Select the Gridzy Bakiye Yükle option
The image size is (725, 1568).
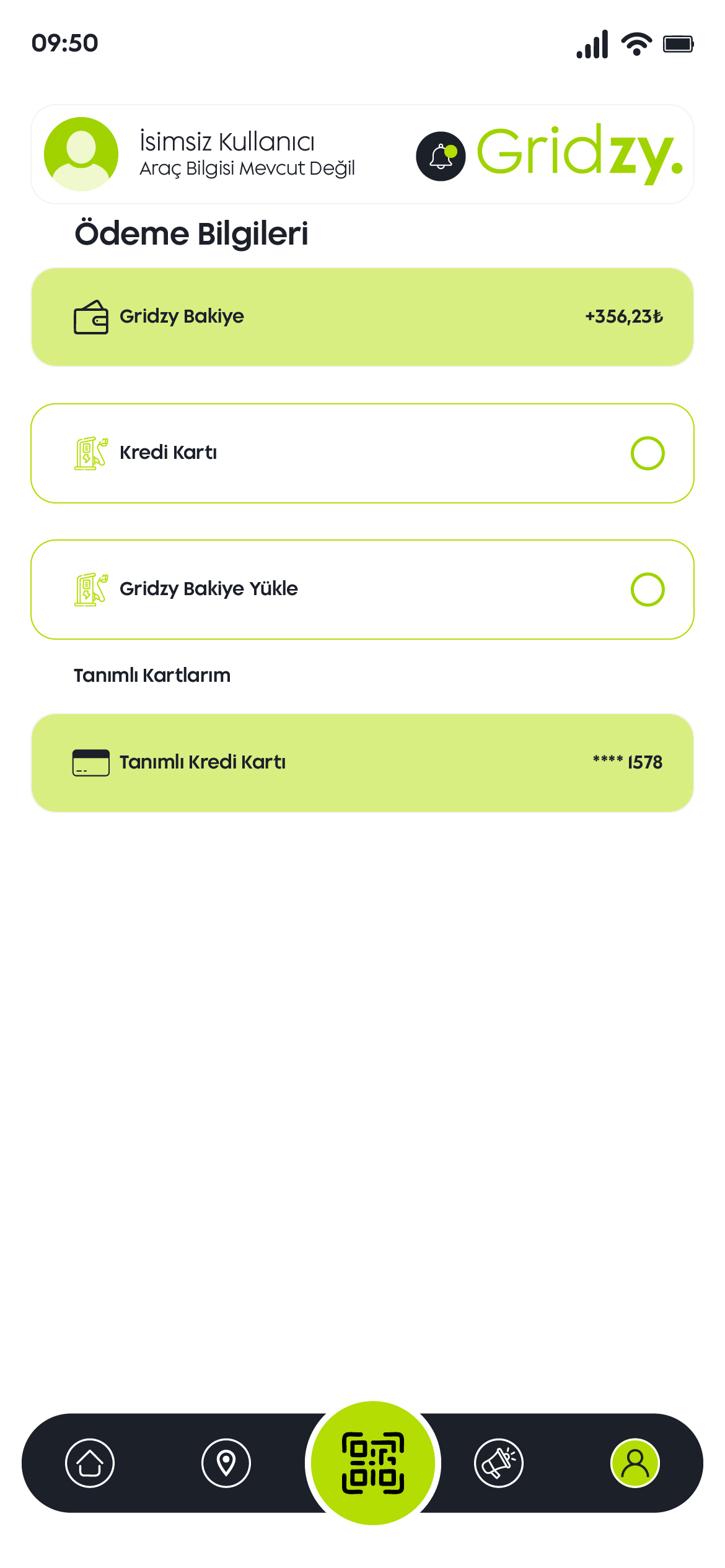pyautogui.click(x=648, y=590)
